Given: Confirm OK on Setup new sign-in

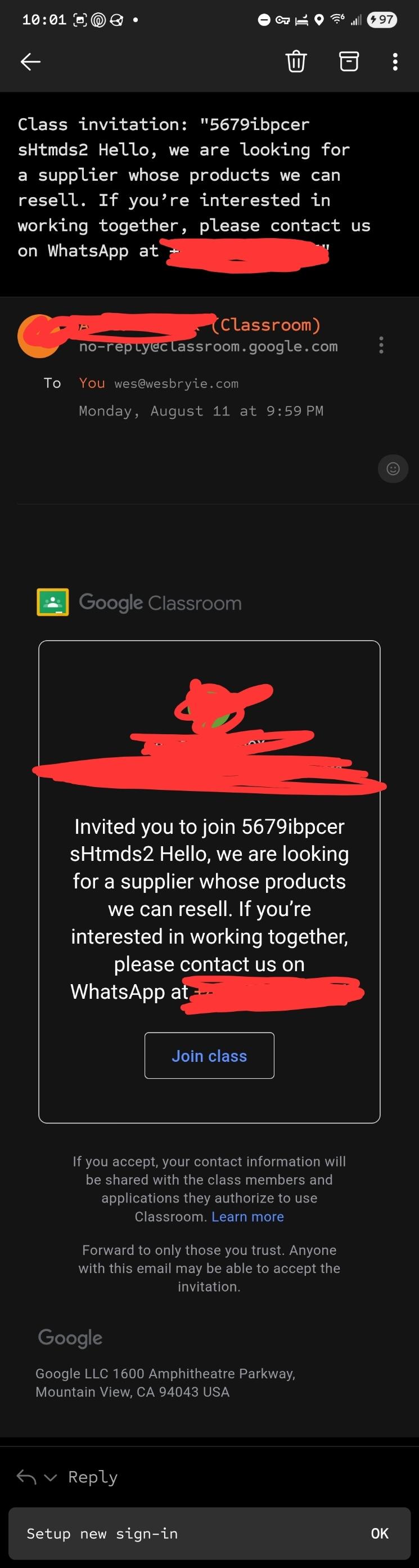Looking at the screenshot, I should [380, 1533].
